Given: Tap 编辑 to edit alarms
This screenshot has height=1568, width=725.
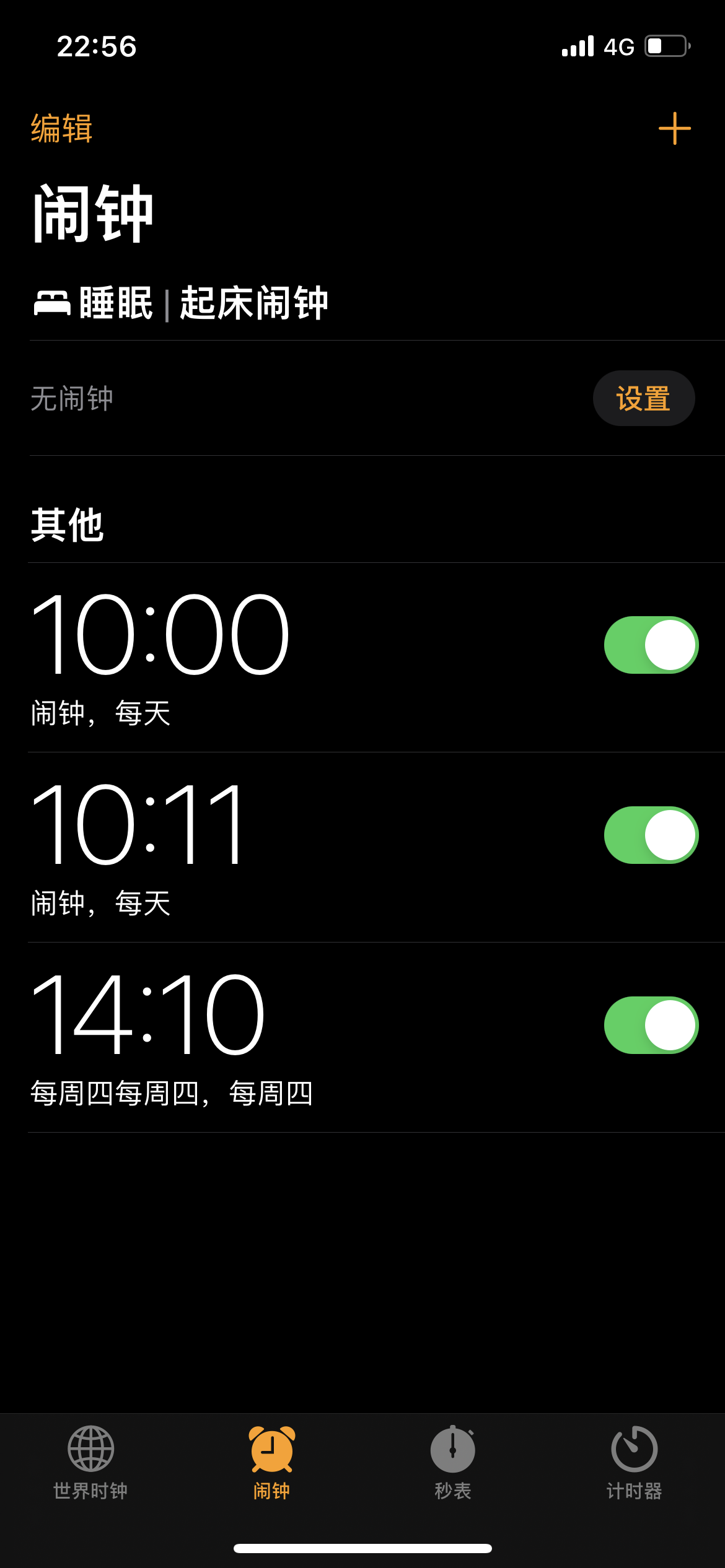Looking at the screenshot, I should [x=62, y=129].
